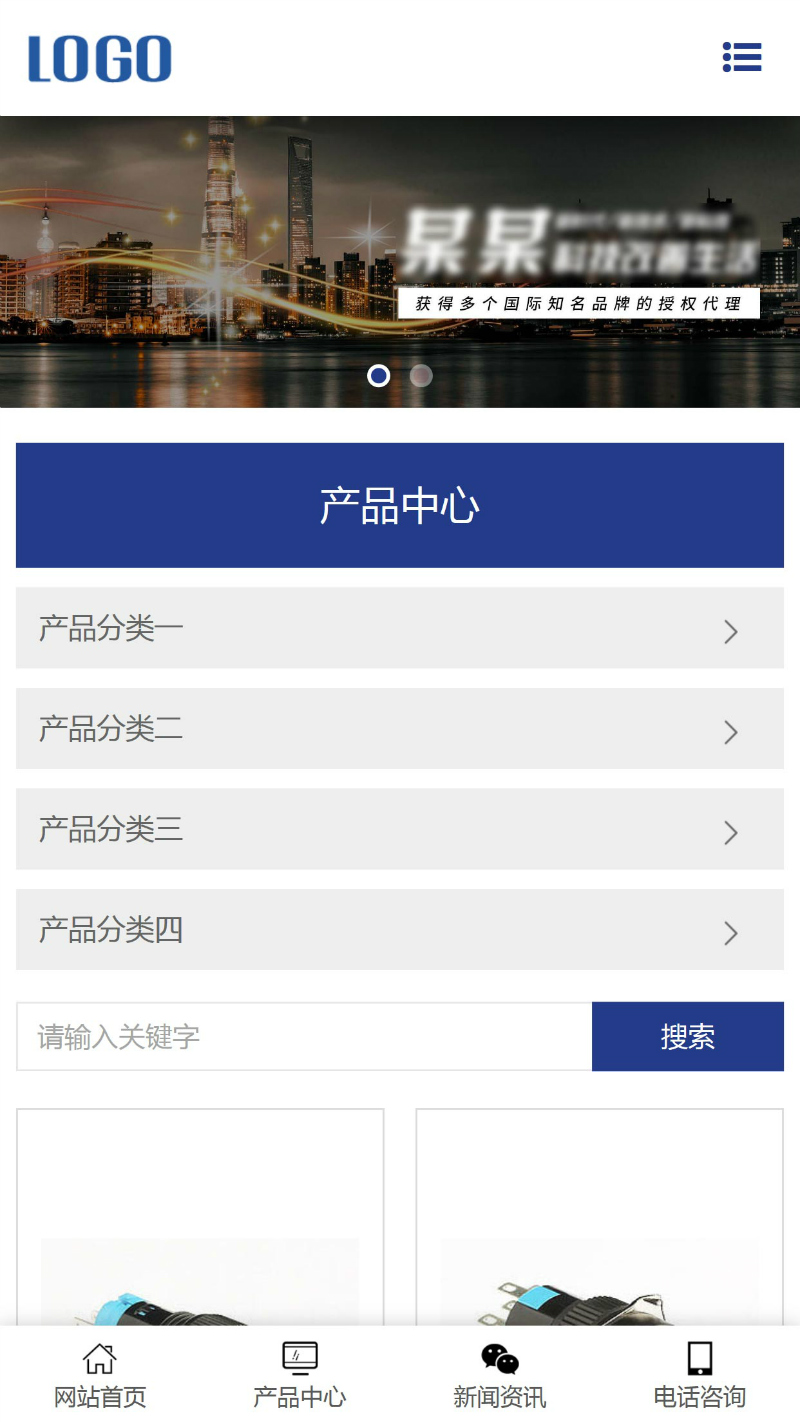
Task: Open 产品分类二 category
Action: pyautogui.click(x=400, y=729)
